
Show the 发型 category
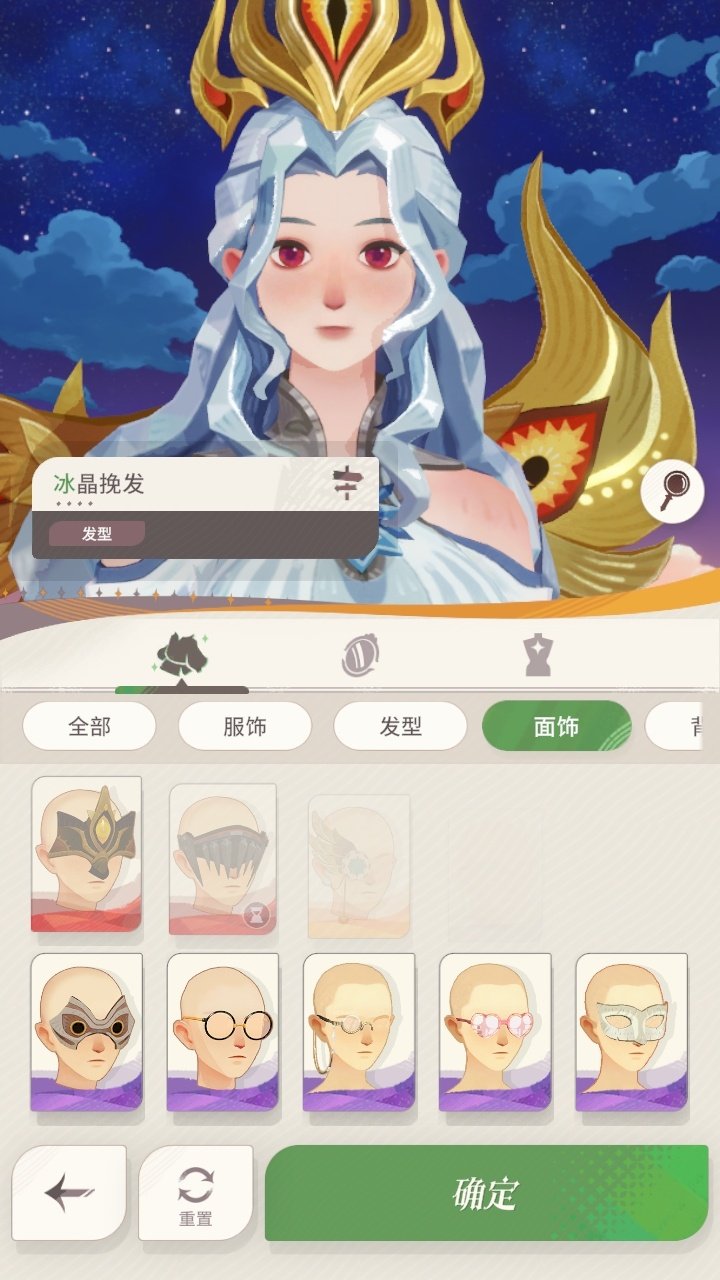point(400,726)
